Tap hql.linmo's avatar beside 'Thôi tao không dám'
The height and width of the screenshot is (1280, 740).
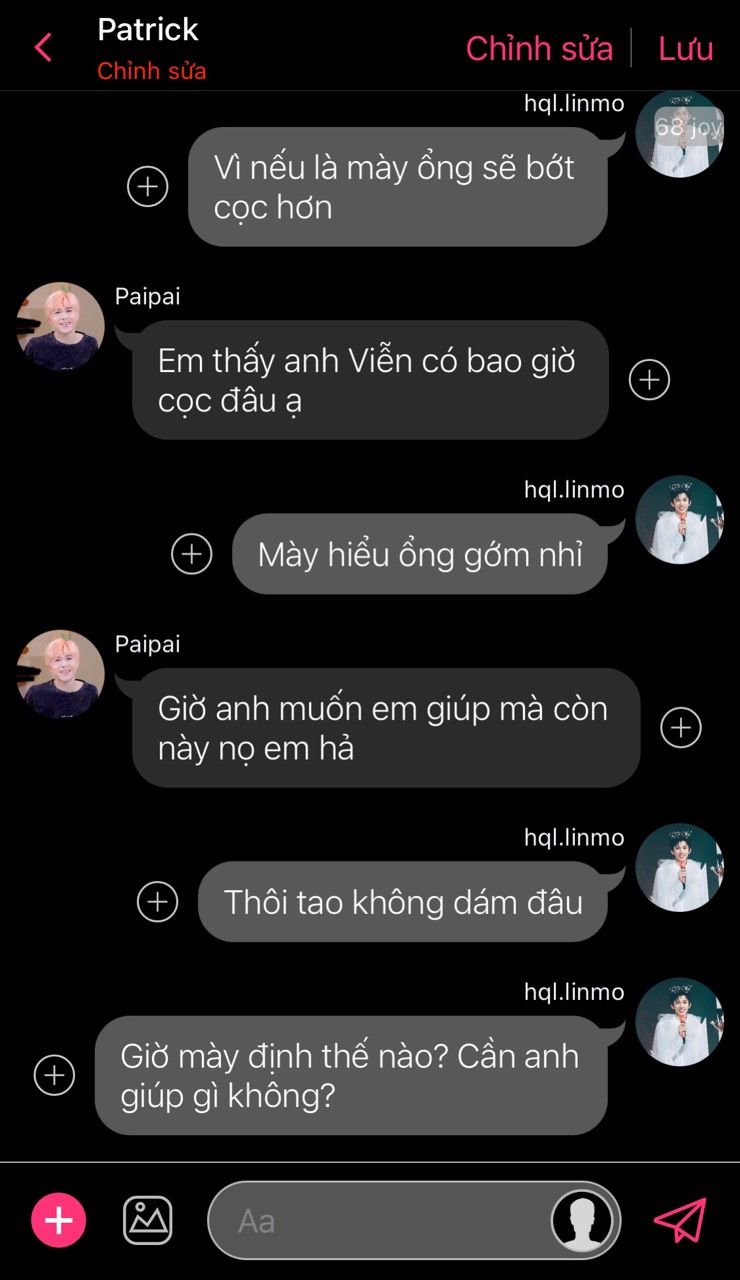(x=679, y=867)
